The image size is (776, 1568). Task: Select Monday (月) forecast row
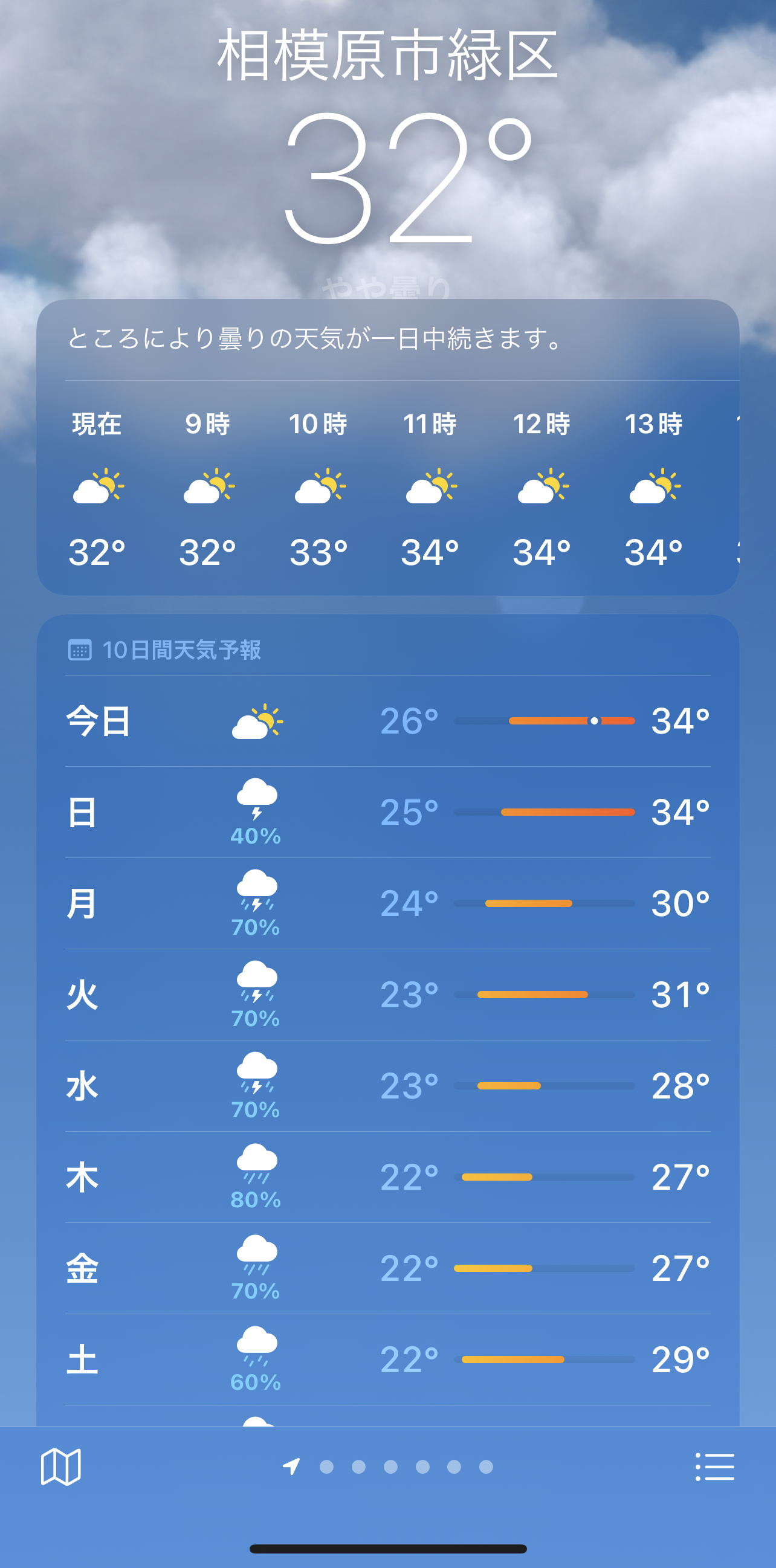pyautogui.click(x=387, y=904)
